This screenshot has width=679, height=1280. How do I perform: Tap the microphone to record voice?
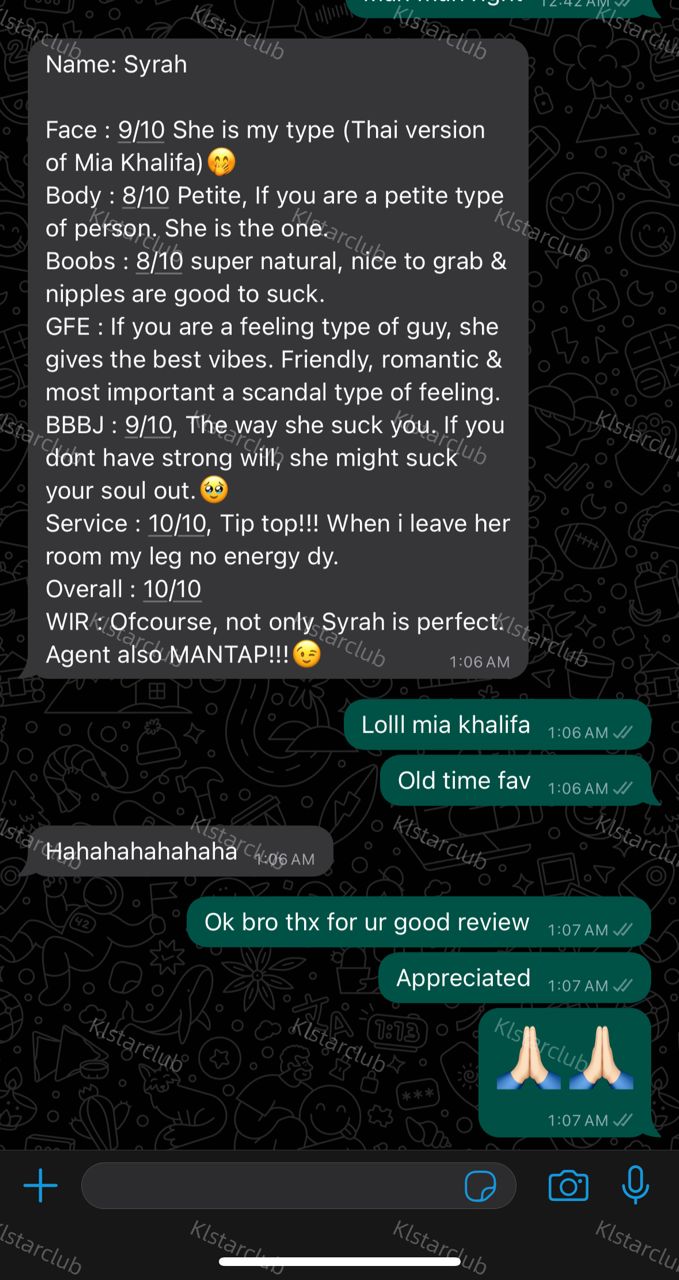(x=635, y=1184)
